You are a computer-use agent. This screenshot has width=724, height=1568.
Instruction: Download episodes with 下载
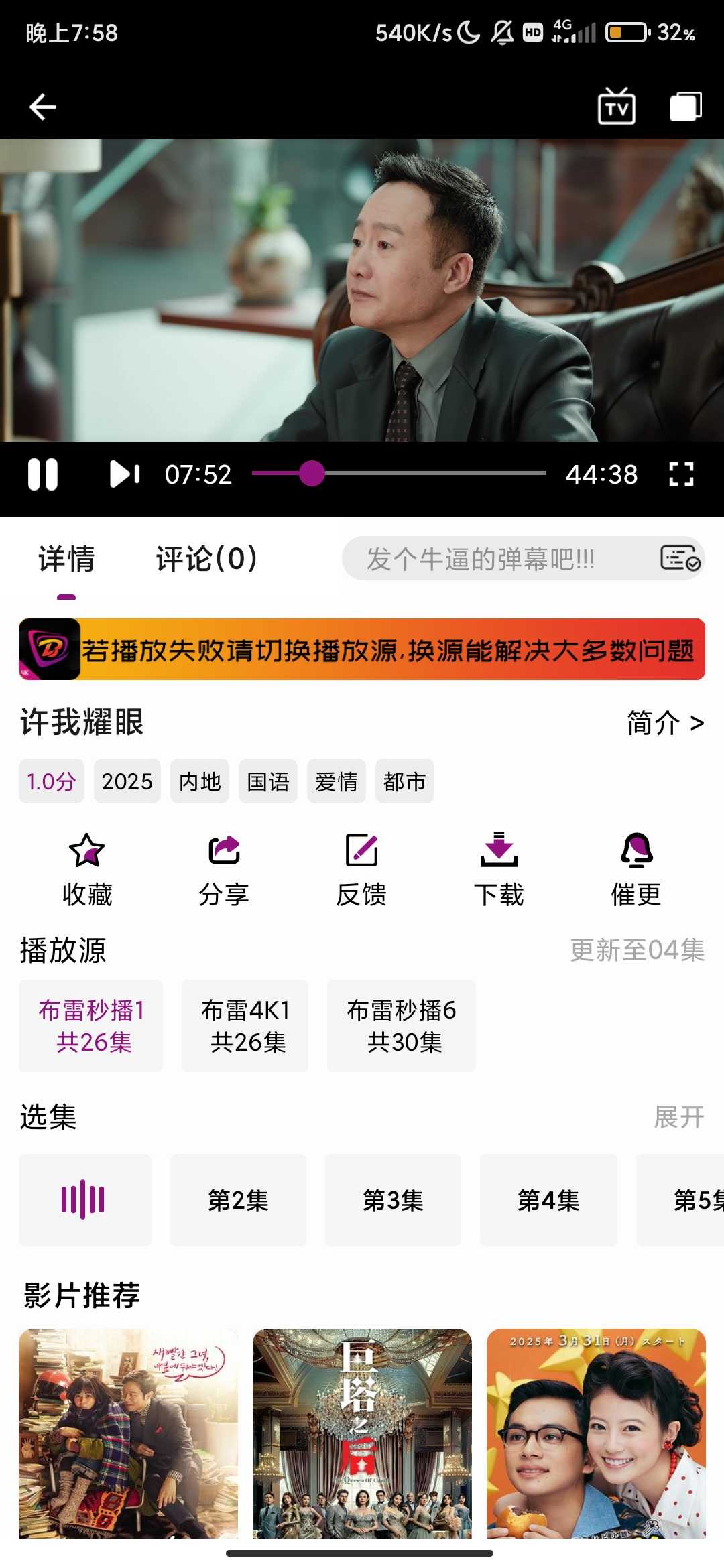[499, 869]
